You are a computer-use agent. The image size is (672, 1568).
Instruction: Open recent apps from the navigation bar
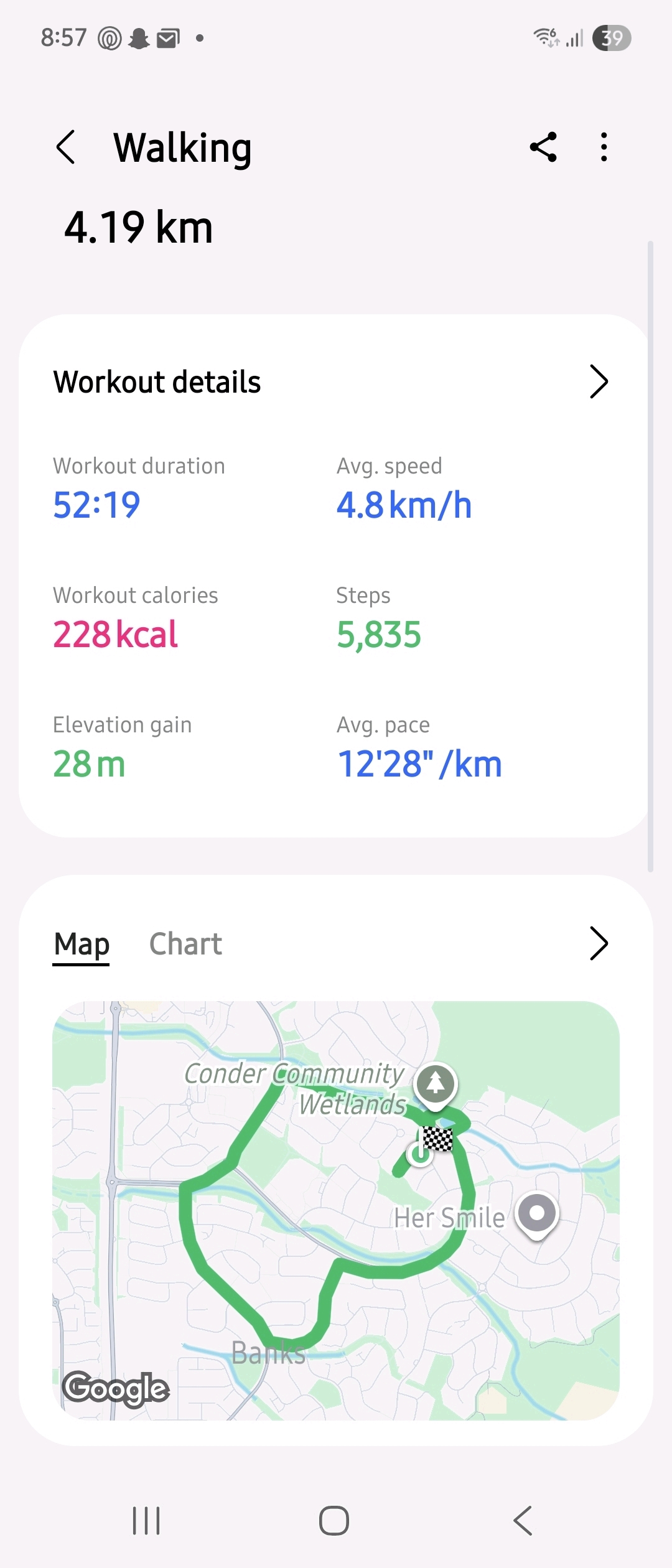pyautogui.click(x=147, y=1521)
